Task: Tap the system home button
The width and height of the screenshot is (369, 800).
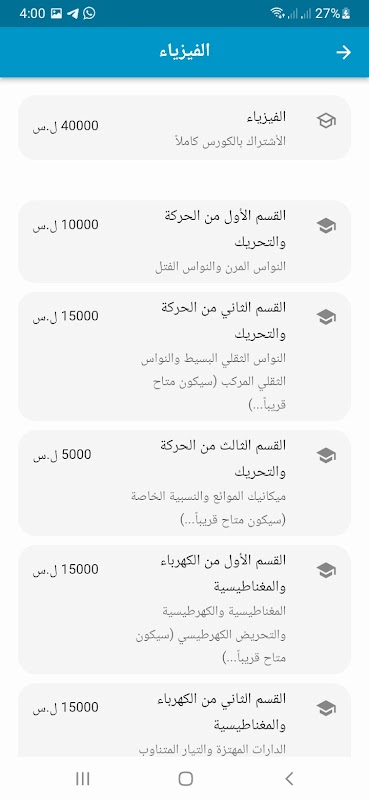Action: tap(186, 779)
